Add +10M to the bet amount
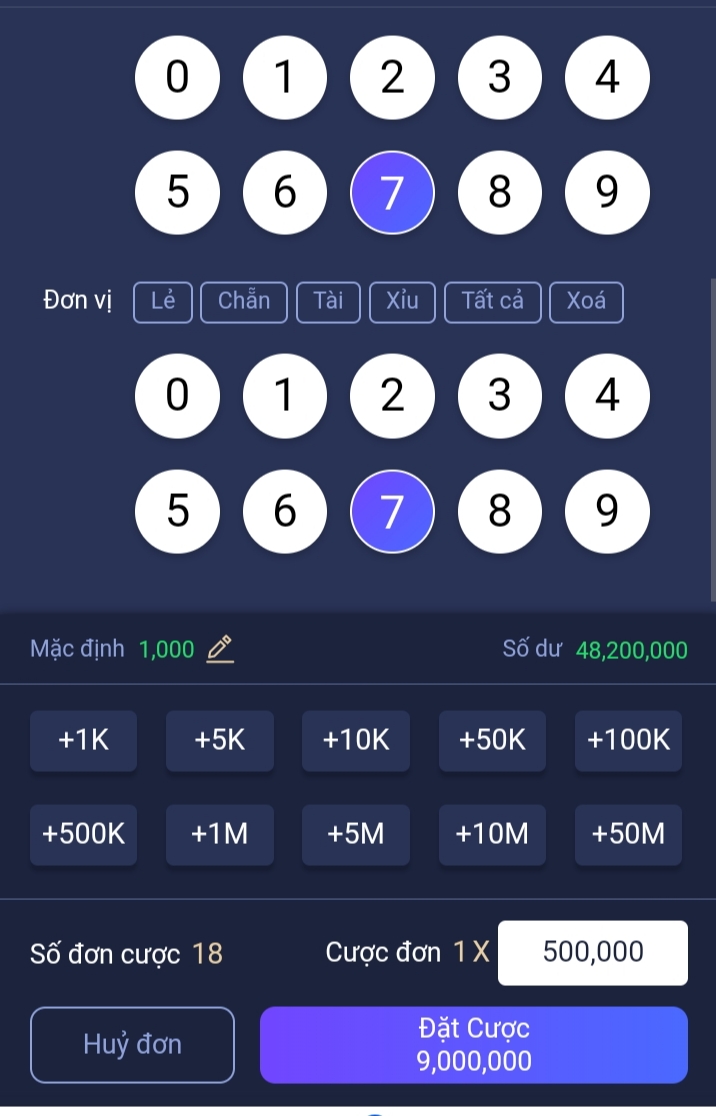The height and width of the screenshot is (1116, 716). point(492,834)
